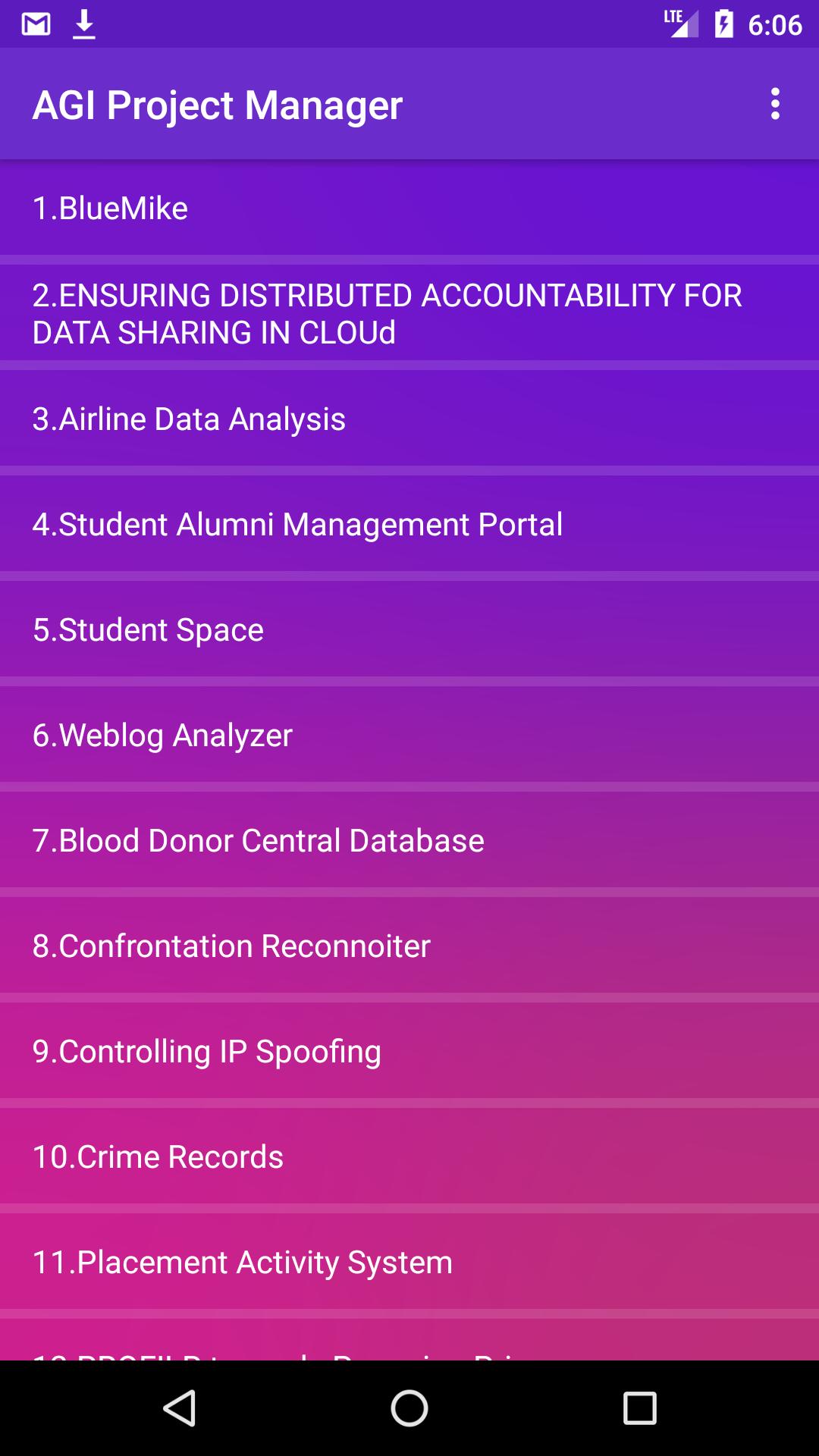The height and width of the screenshot is (1456, 819).
Task: Open the overflow menu
Action: (x=774, y=104)
